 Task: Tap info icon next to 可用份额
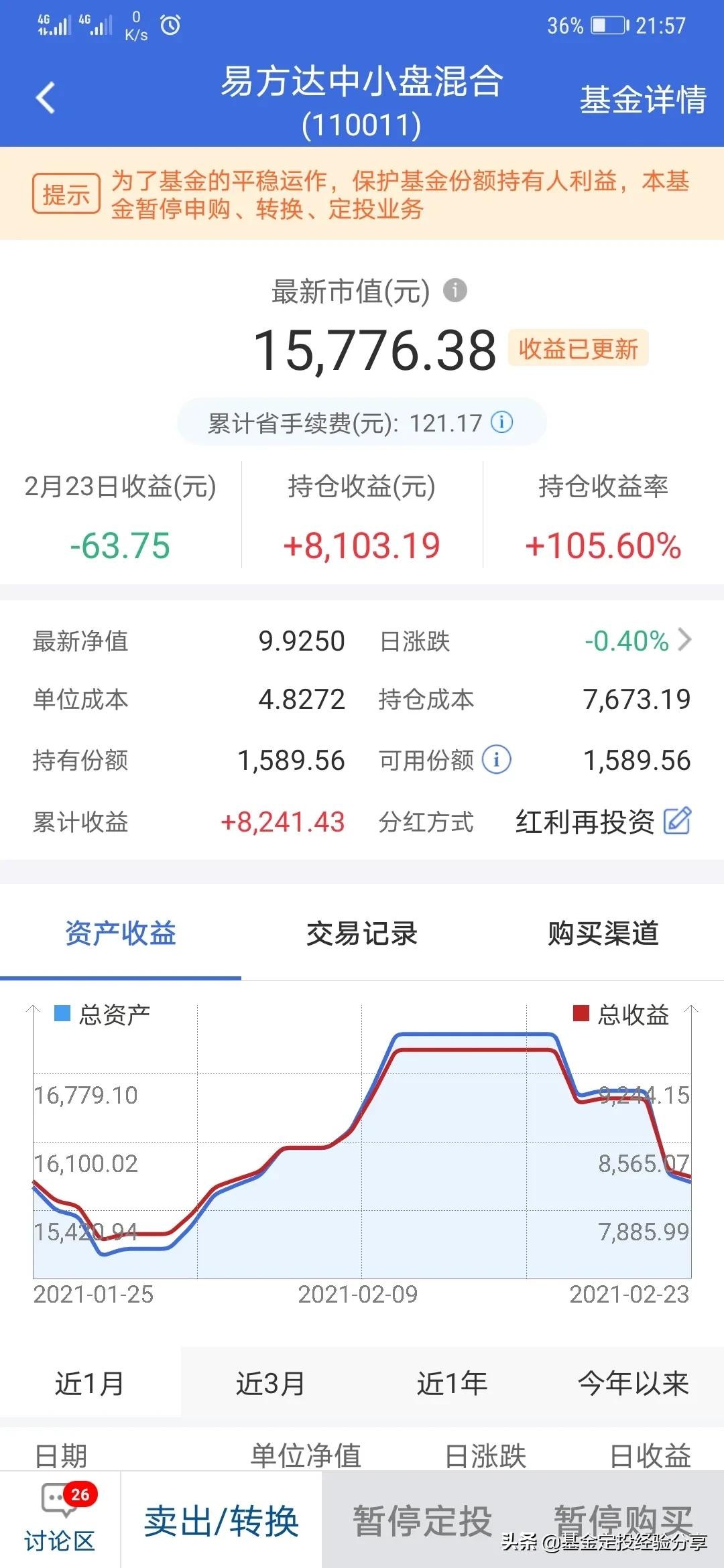[497, 760]
